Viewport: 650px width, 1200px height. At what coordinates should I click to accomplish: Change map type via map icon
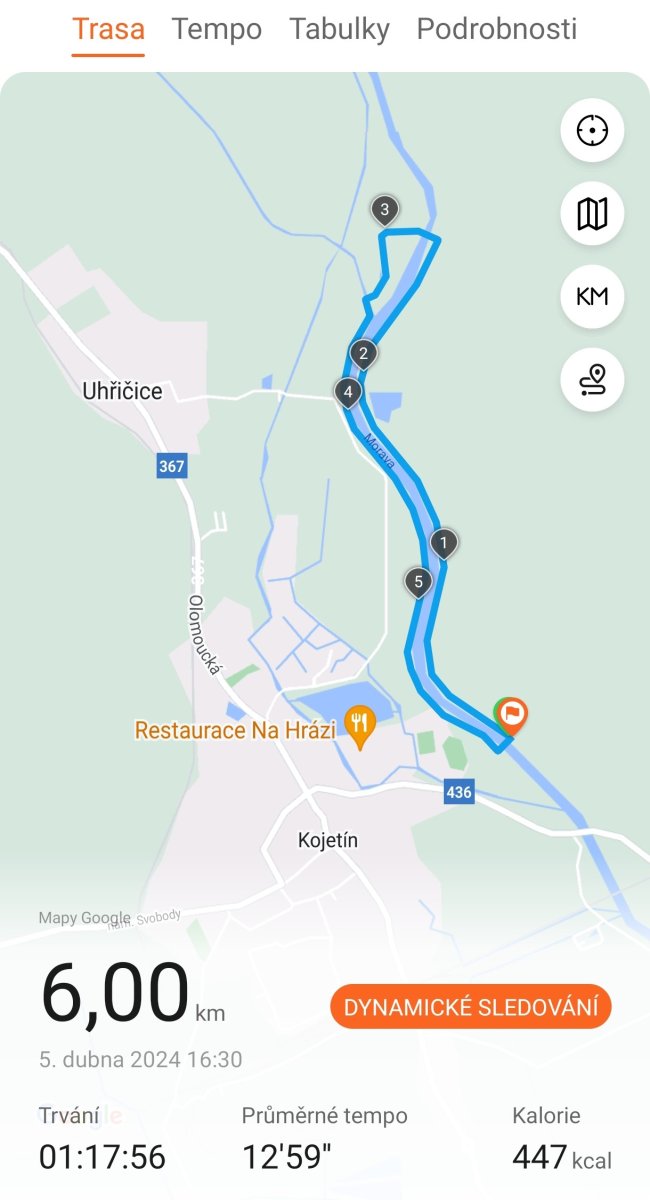[592, 213]
